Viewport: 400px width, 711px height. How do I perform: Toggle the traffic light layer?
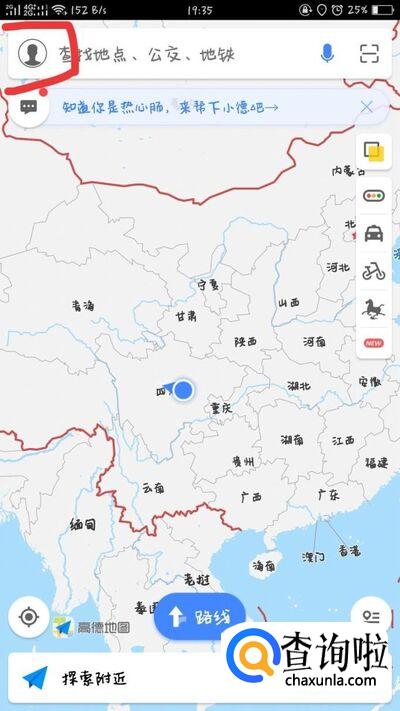[x=374, y=196]
